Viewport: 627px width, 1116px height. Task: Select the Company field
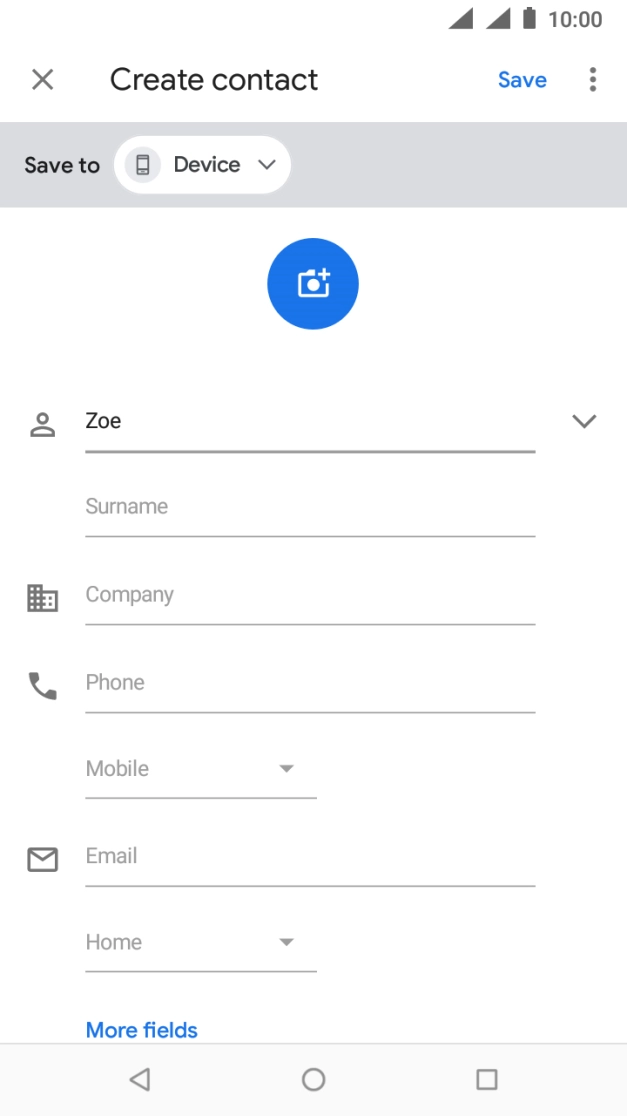tap(310, 595)
